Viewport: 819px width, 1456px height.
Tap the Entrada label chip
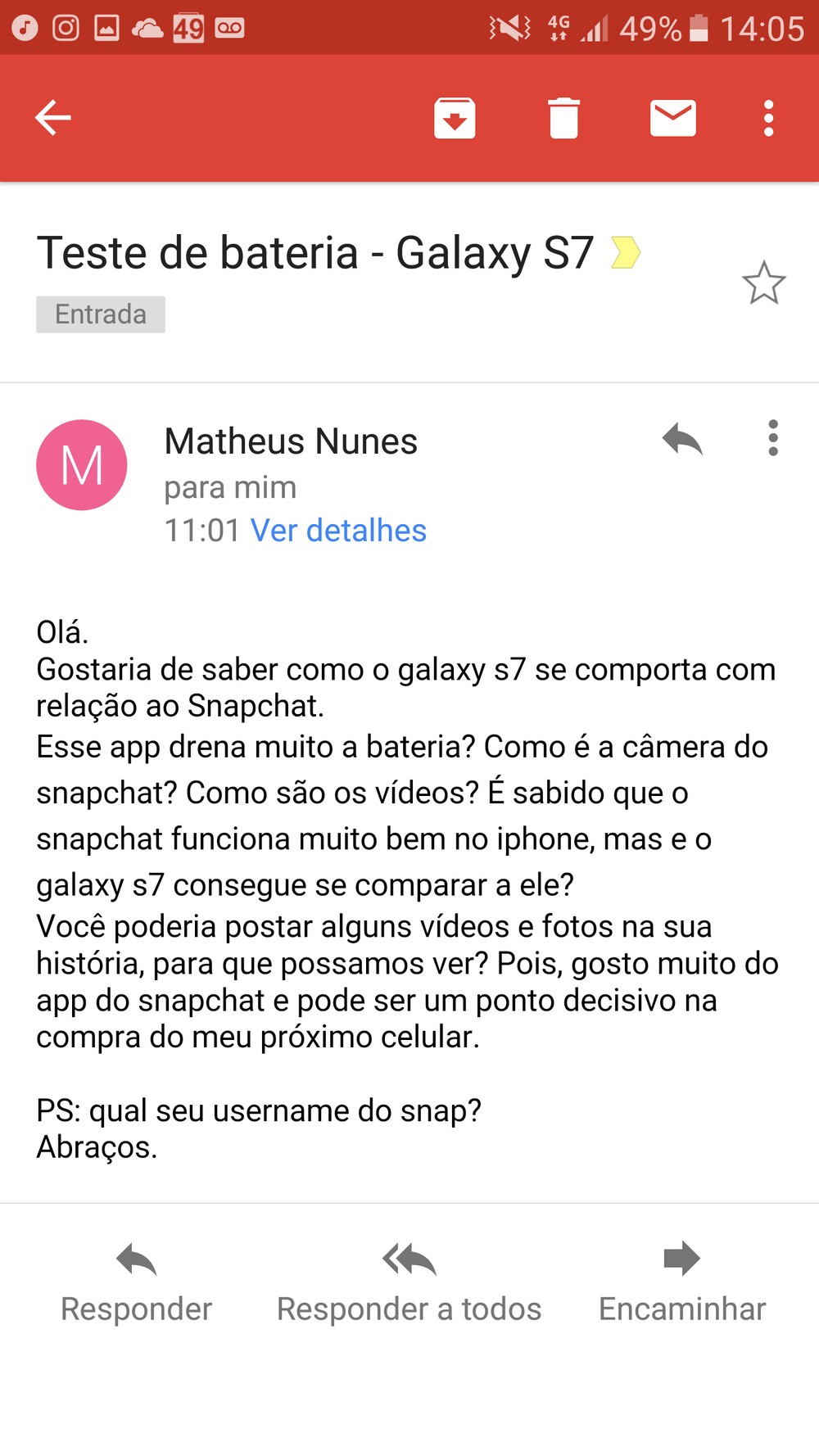[101, 314]
